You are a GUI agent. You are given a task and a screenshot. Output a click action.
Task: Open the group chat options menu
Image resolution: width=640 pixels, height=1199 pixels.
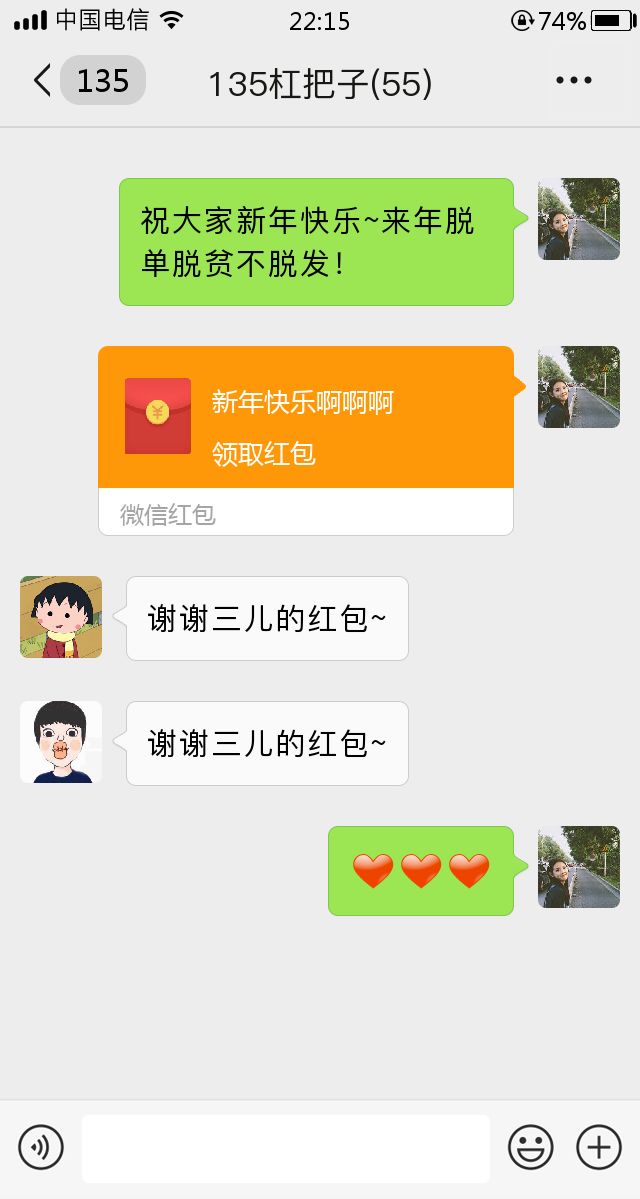pyautogui.click(x=574, y=81)
